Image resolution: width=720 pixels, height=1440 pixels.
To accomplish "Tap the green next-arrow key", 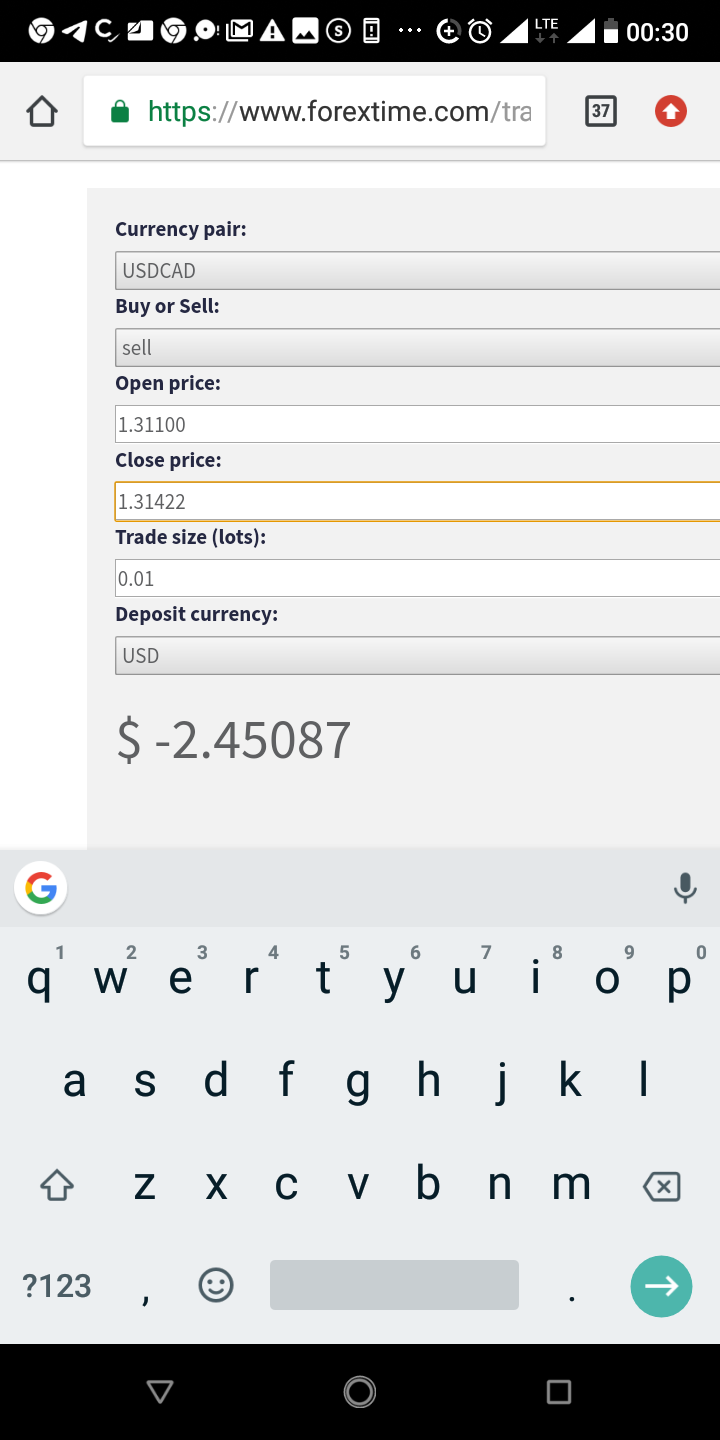I will coord(661,1286).
